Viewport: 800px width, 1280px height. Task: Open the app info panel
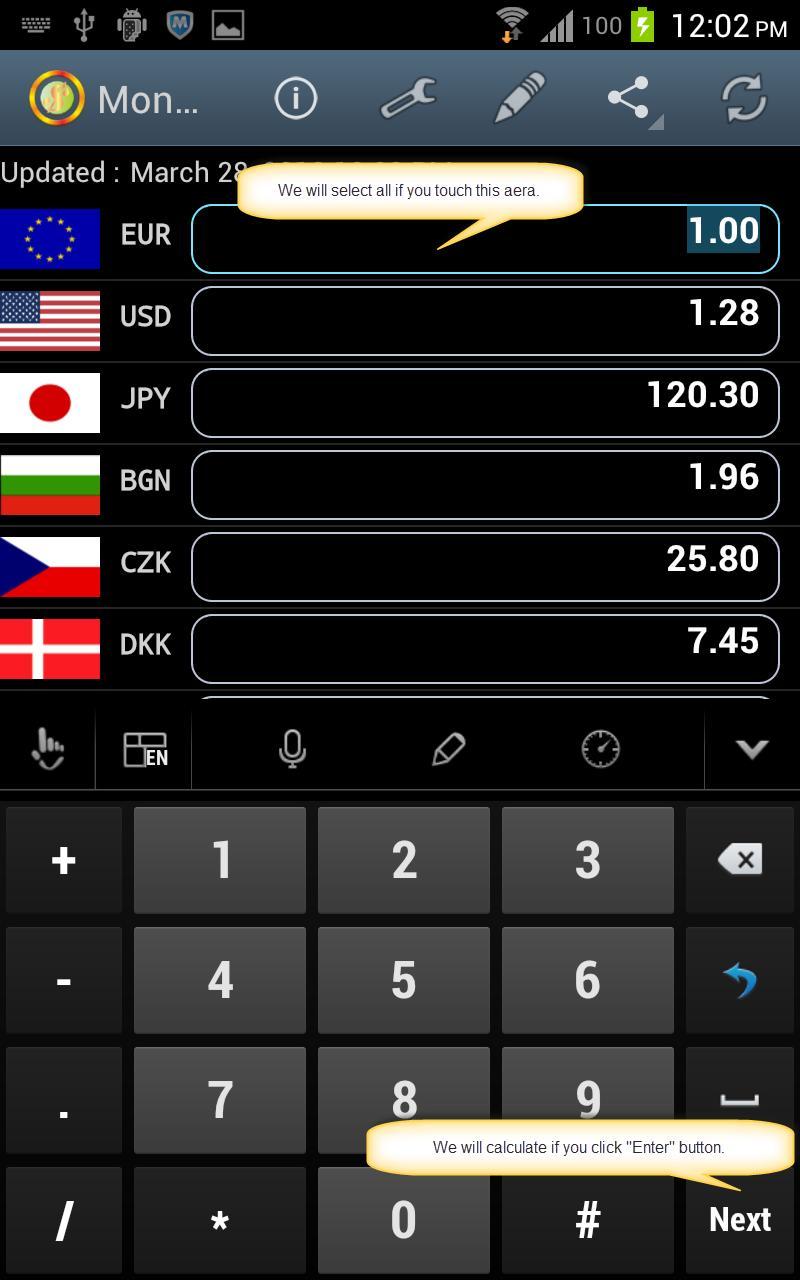pyautogui.click(x=295, y=97)
